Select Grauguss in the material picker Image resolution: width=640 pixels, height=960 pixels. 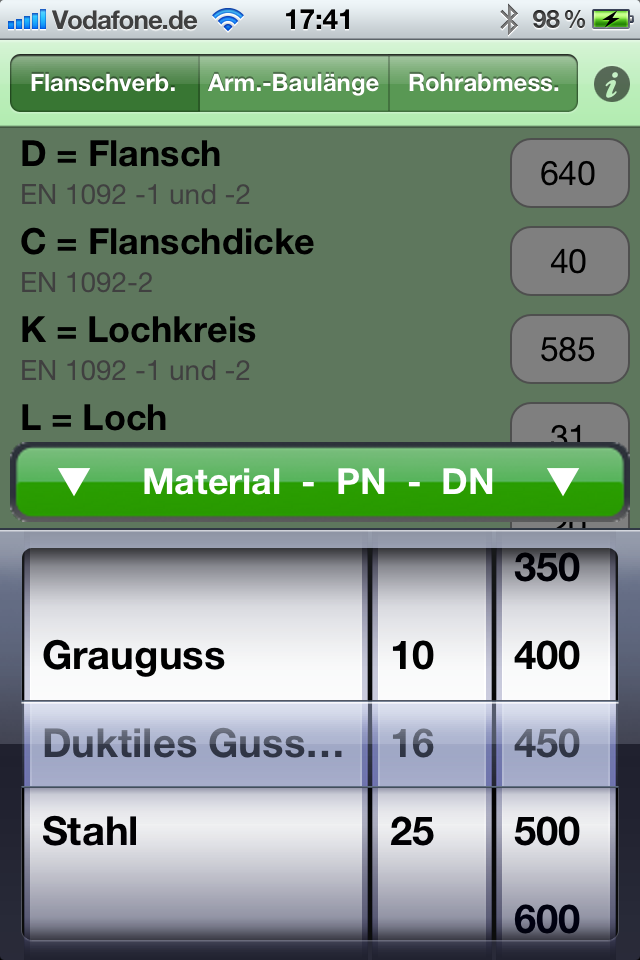134,656
